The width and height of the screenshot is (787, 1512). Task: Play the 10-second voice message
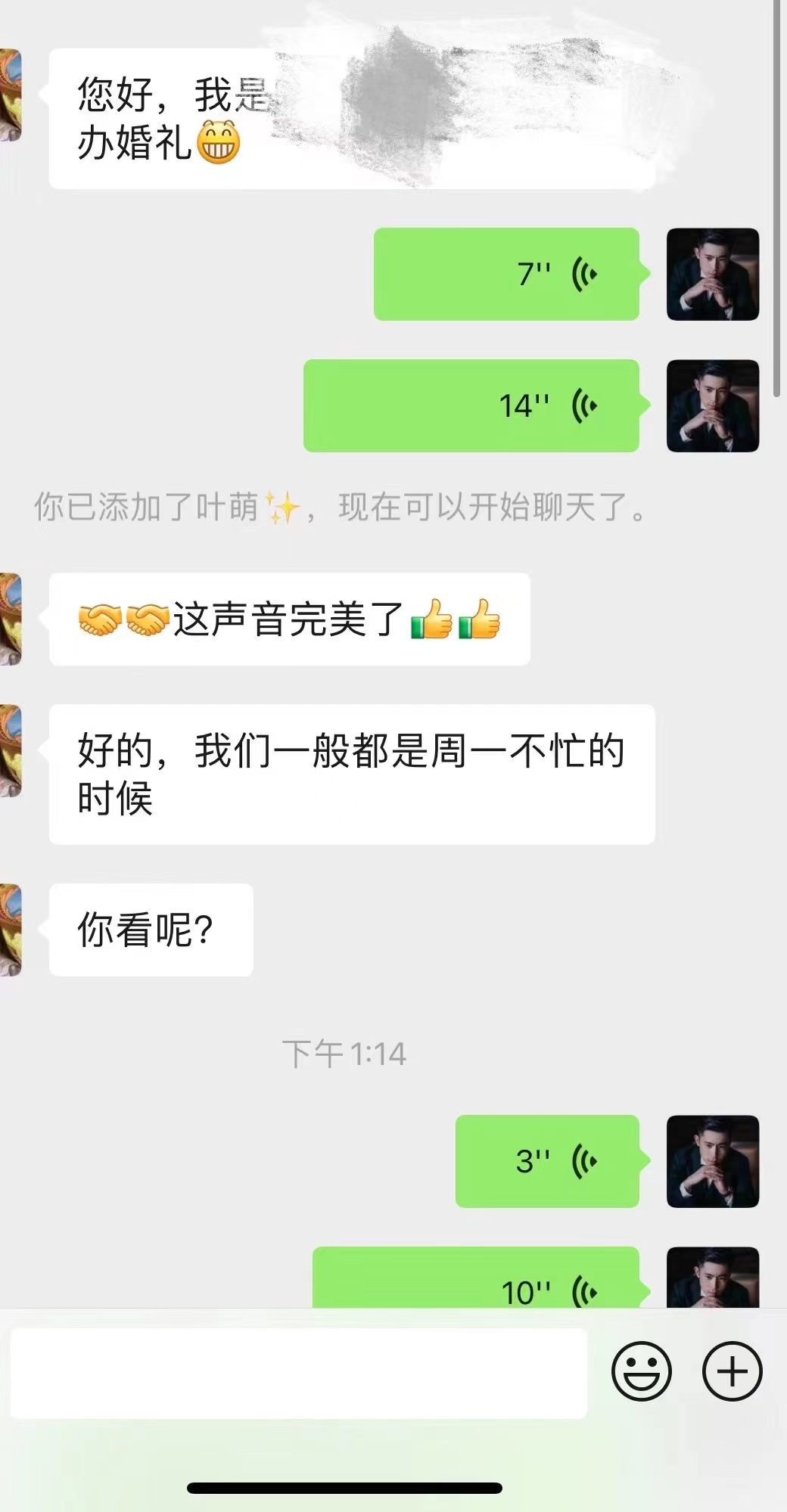[476, 1278]
